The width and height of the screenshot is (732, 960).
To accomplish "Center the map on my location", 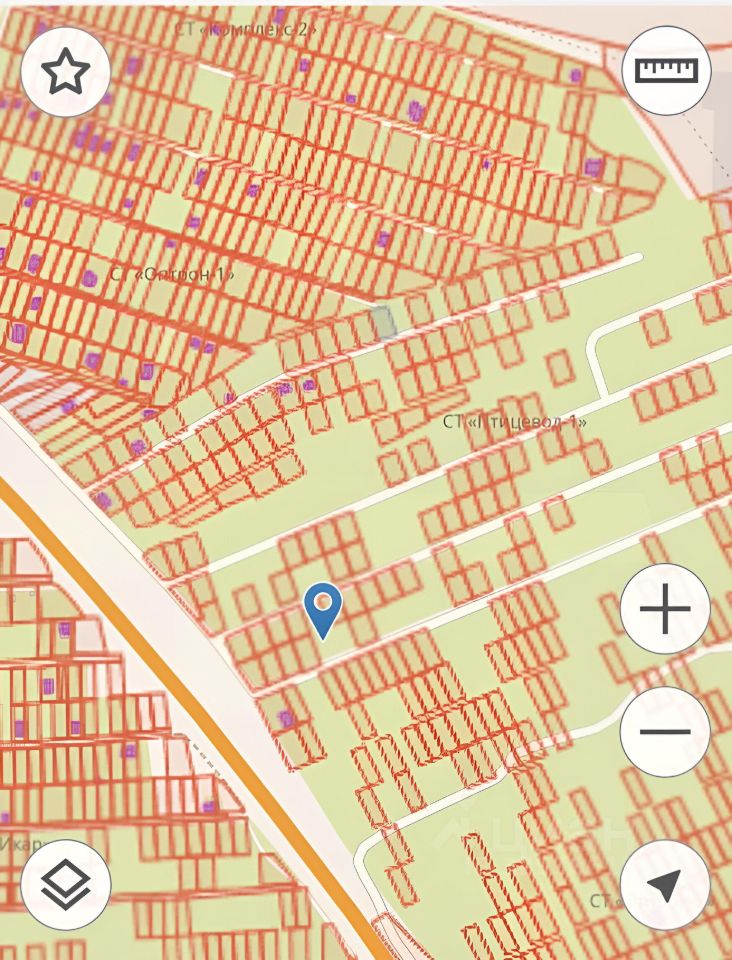I will 665,885.
